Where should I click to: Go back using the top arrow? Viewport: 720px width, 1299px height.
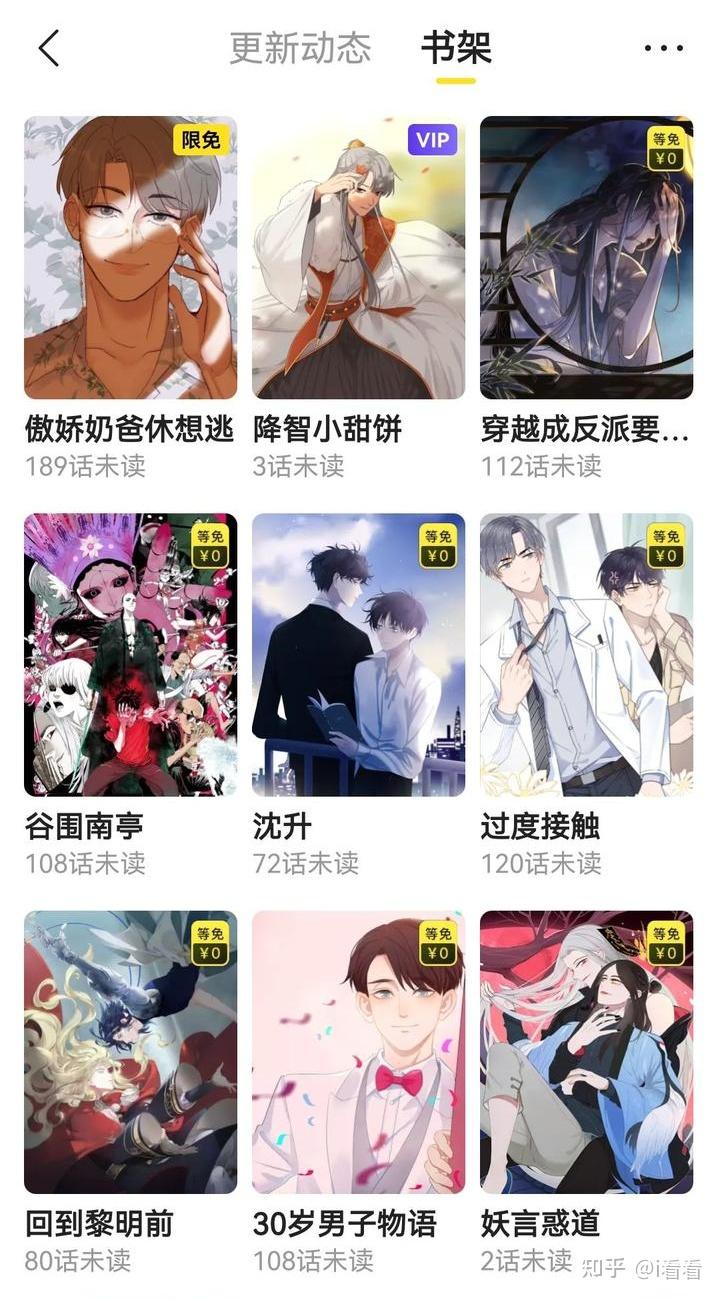coord(49,48)
